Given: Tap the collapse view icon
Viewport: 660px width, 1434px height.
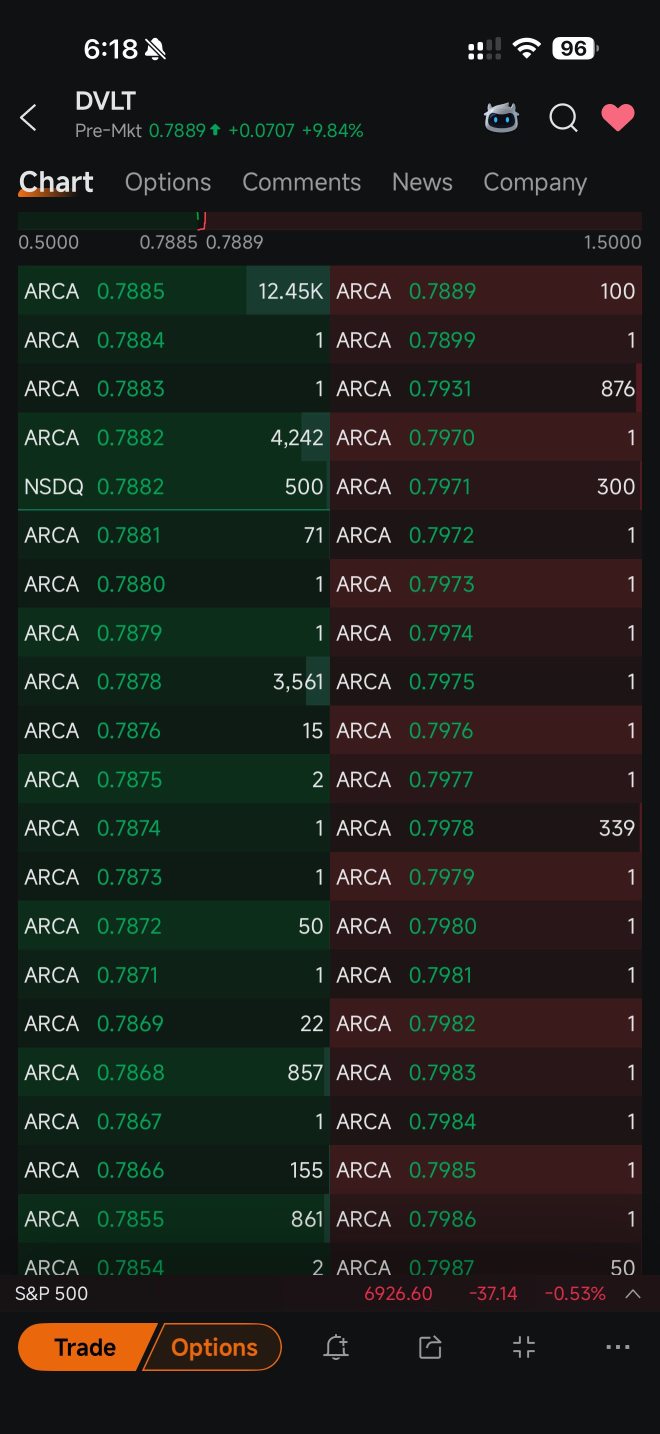Looking at the screenshot, I should click(x=524, y=1347).
